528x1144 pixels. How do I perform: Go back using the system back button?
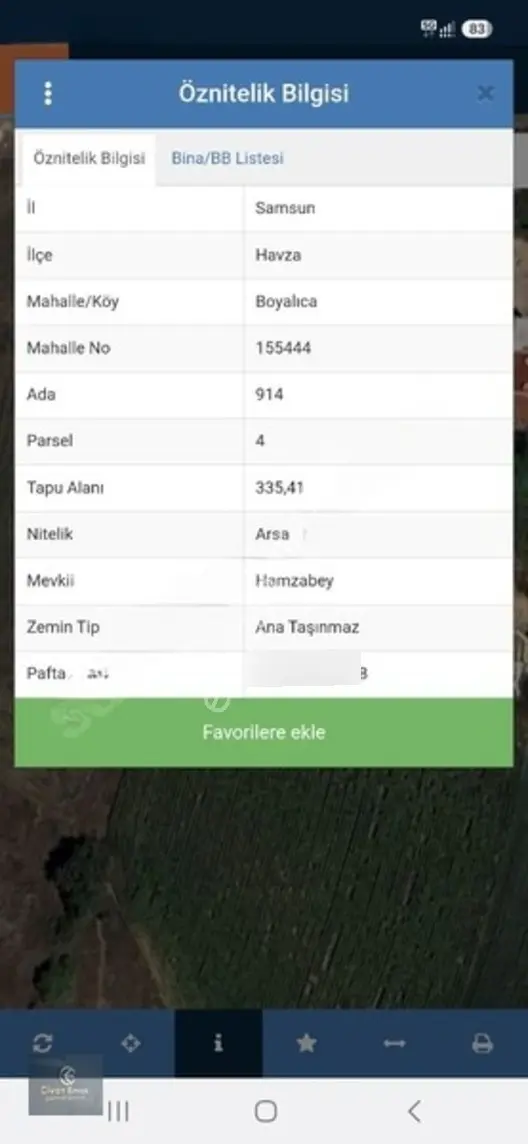414,1111
